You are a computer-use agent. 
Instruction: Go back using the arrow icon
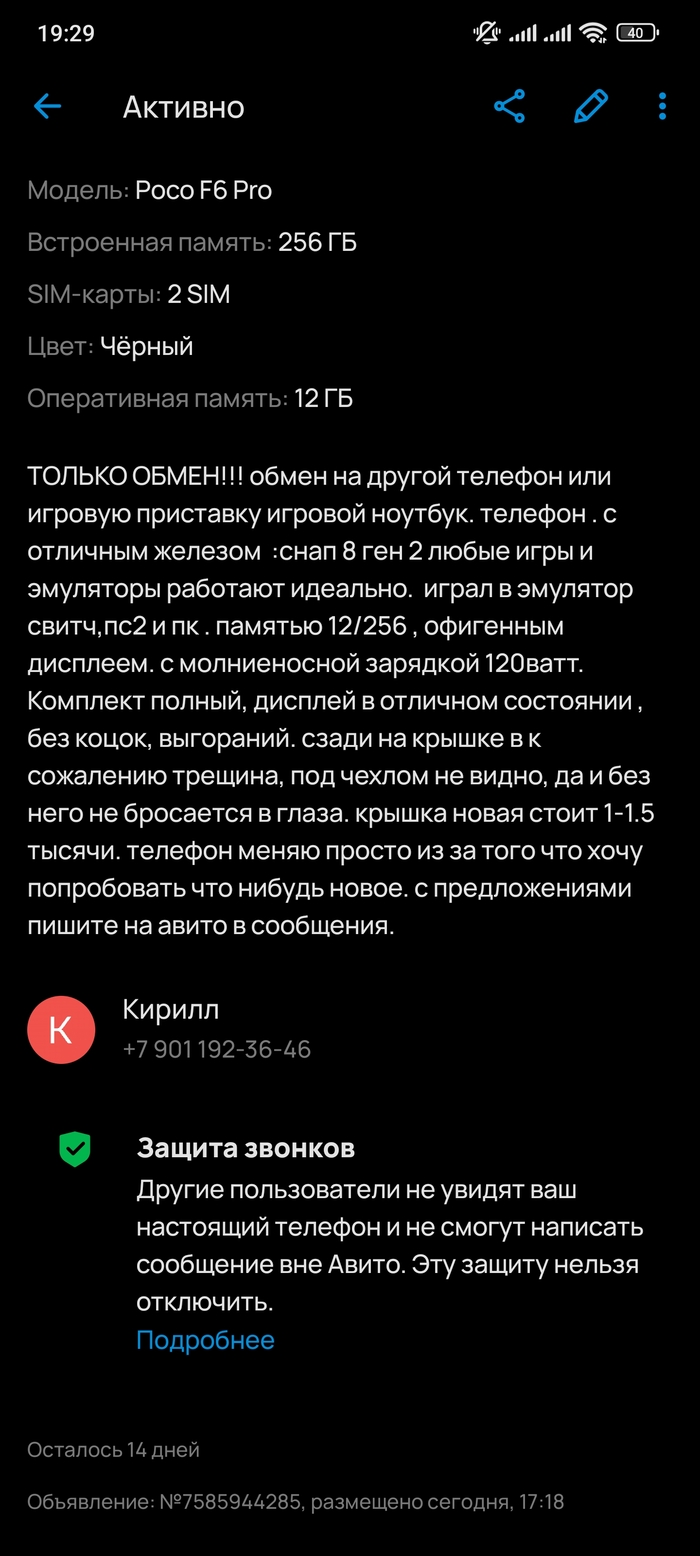[47, 107]
